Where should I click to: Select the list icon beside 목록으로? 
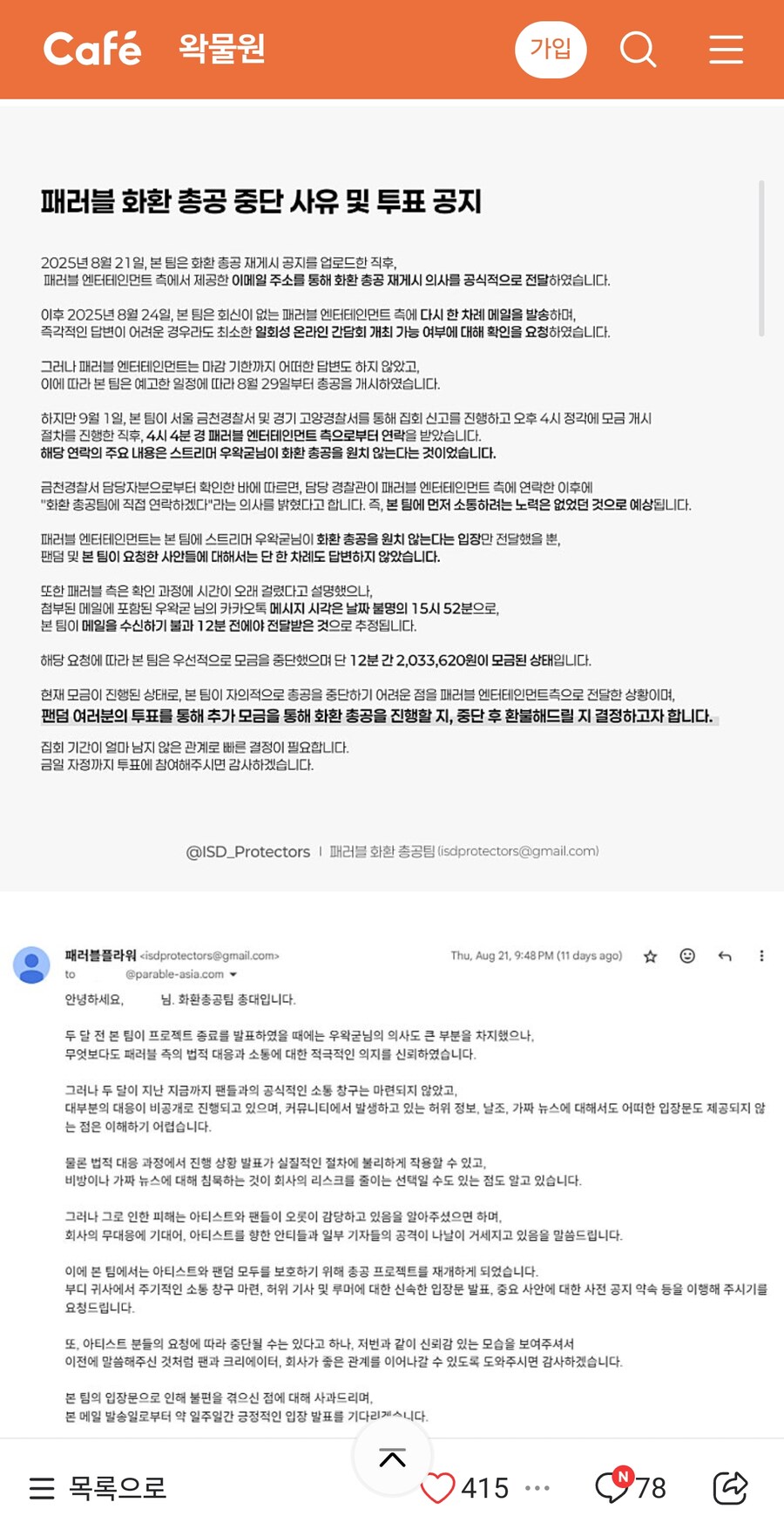(x=42, y=1489)
